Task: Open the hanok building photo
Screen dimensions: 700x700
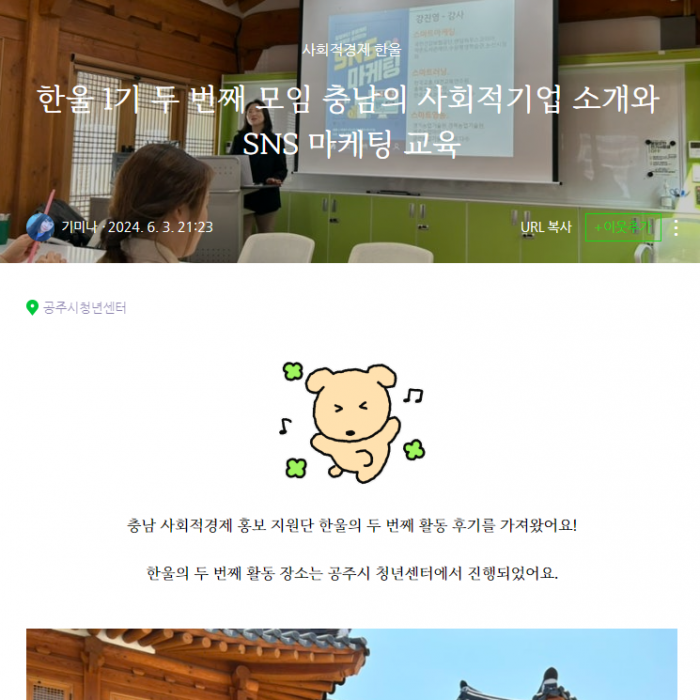Action: click(351, 664)
